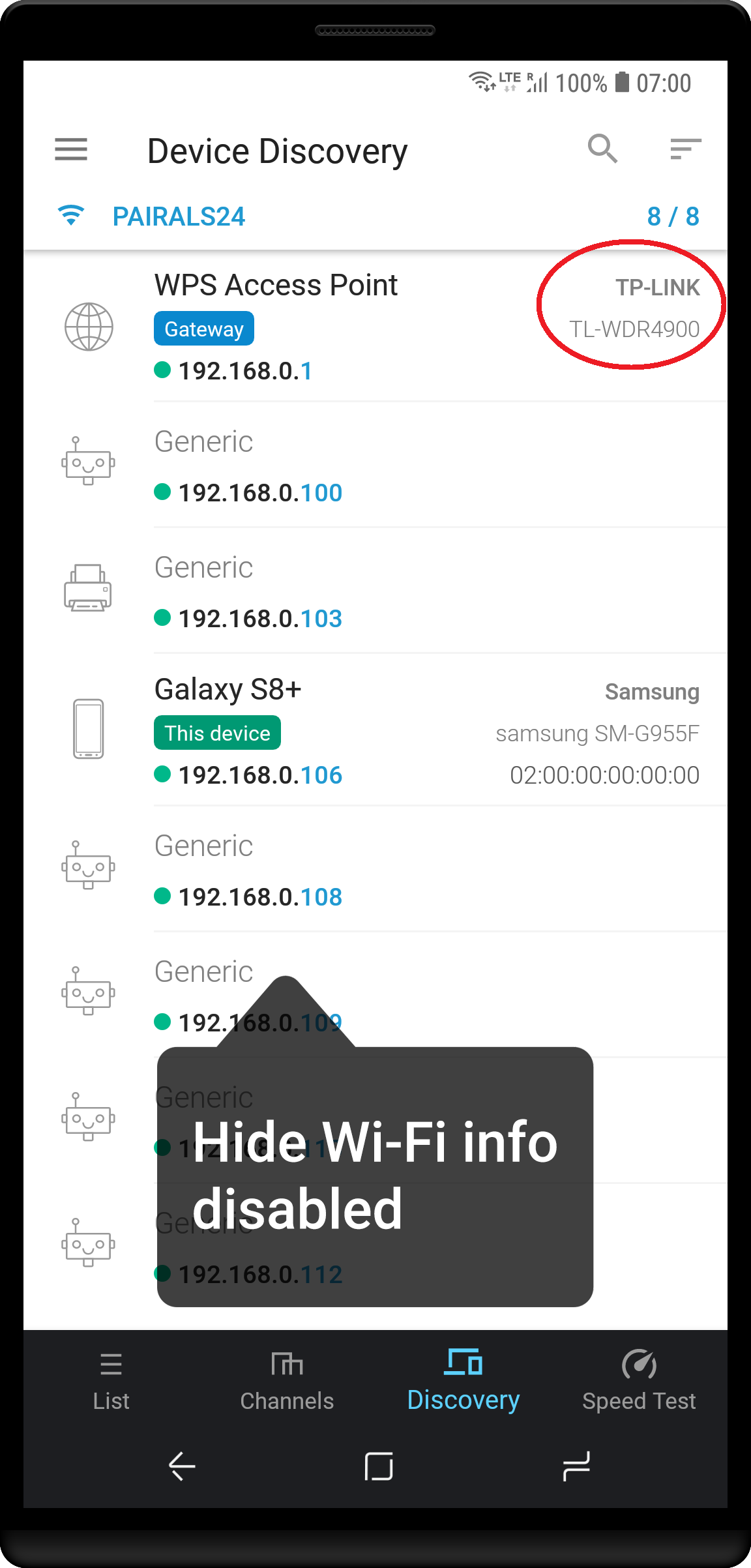Viewport: 751px width, 1568px height.
Task: Open the sort and filter options
Action: pyautogui.click(x=685, y=149)
